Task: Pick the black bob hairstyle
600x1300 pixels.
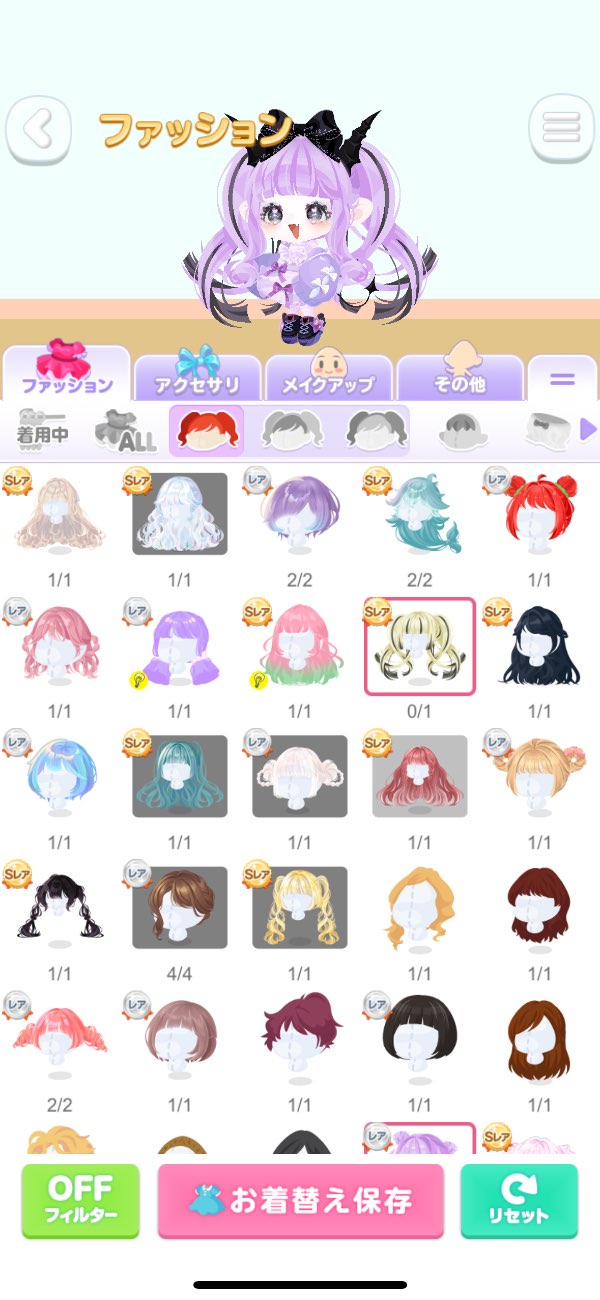Action: (x=420, y=1038)
